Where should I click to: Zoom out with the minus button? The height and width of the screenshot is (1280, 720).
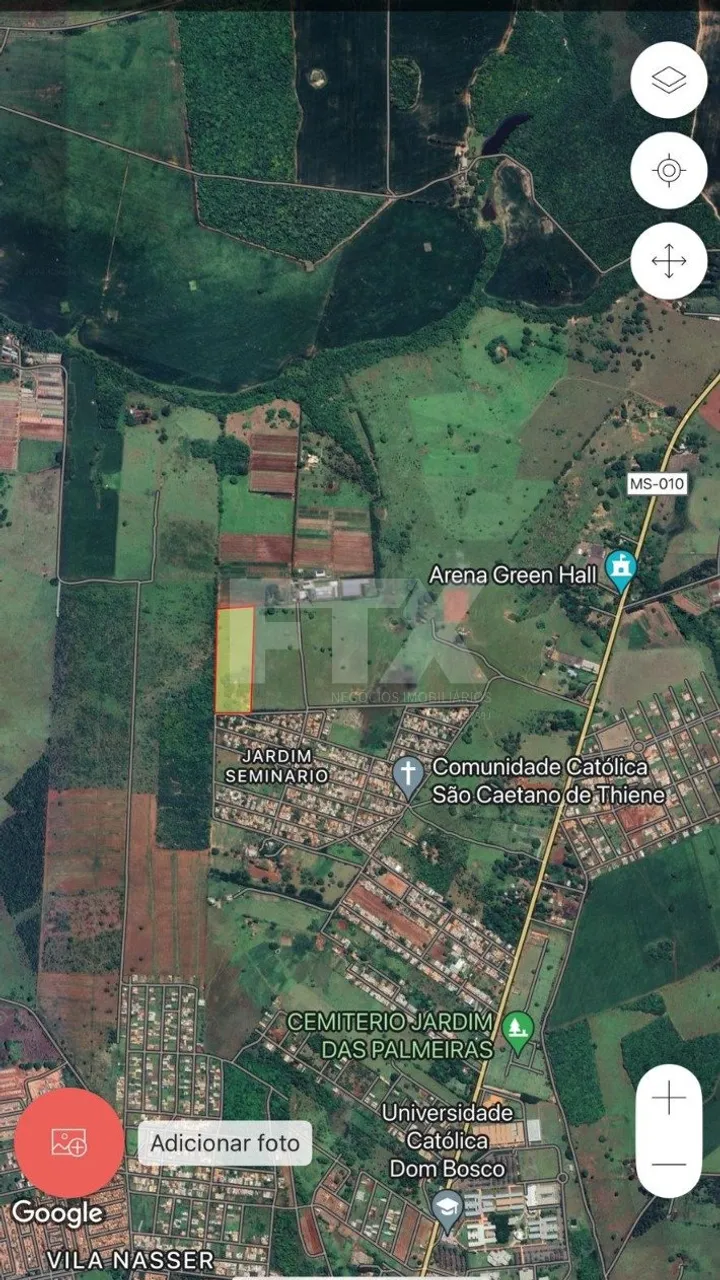tap(669, 1164)
